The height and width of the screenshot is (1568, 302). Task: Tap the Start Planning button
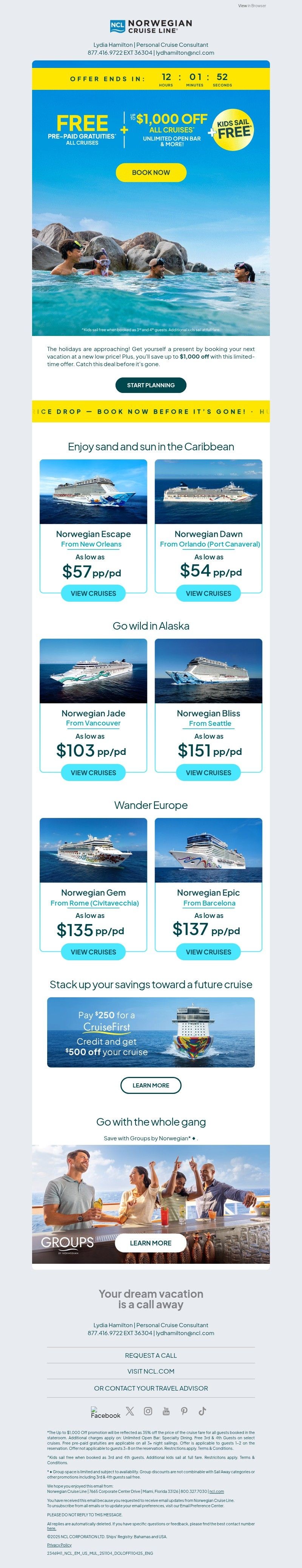tap(150, 385)
